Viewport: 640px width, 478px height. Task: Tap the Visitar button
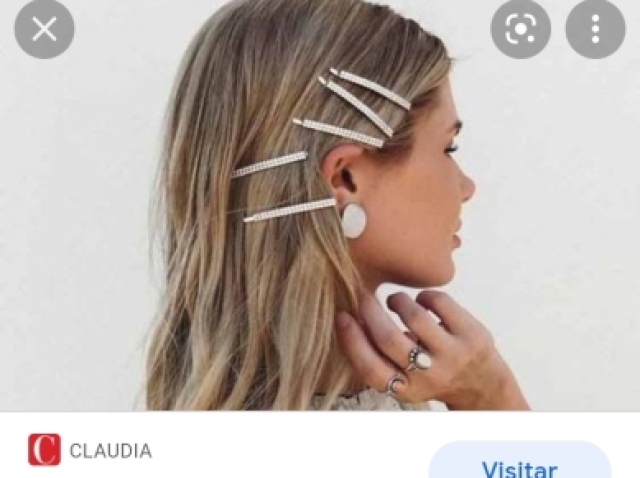coord(519,465)
